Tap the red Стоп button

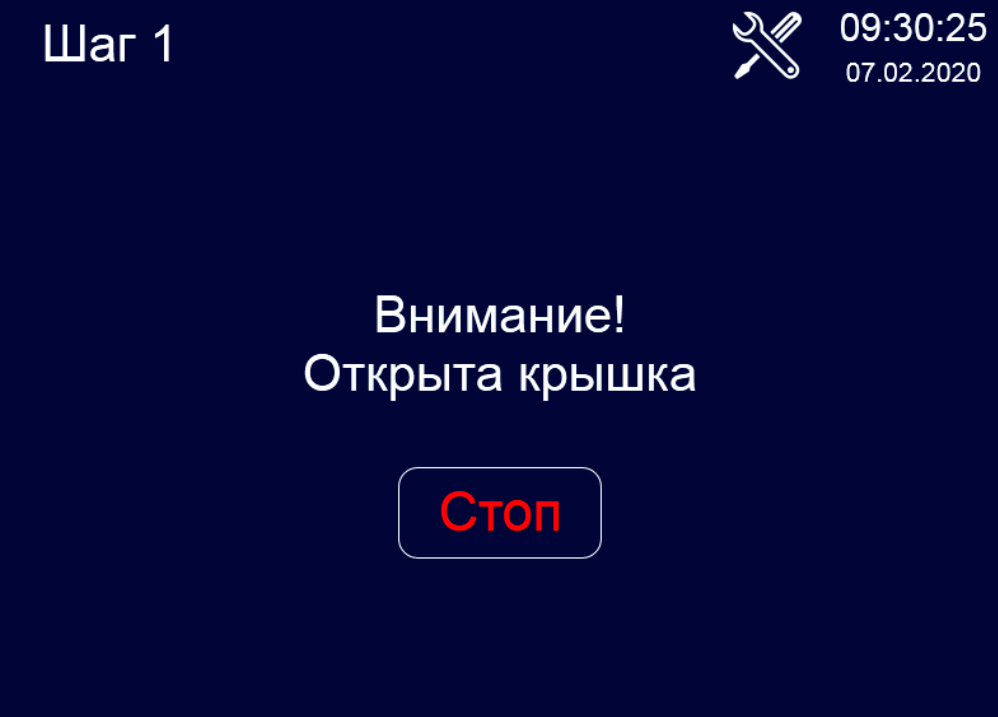click(500, 513)
